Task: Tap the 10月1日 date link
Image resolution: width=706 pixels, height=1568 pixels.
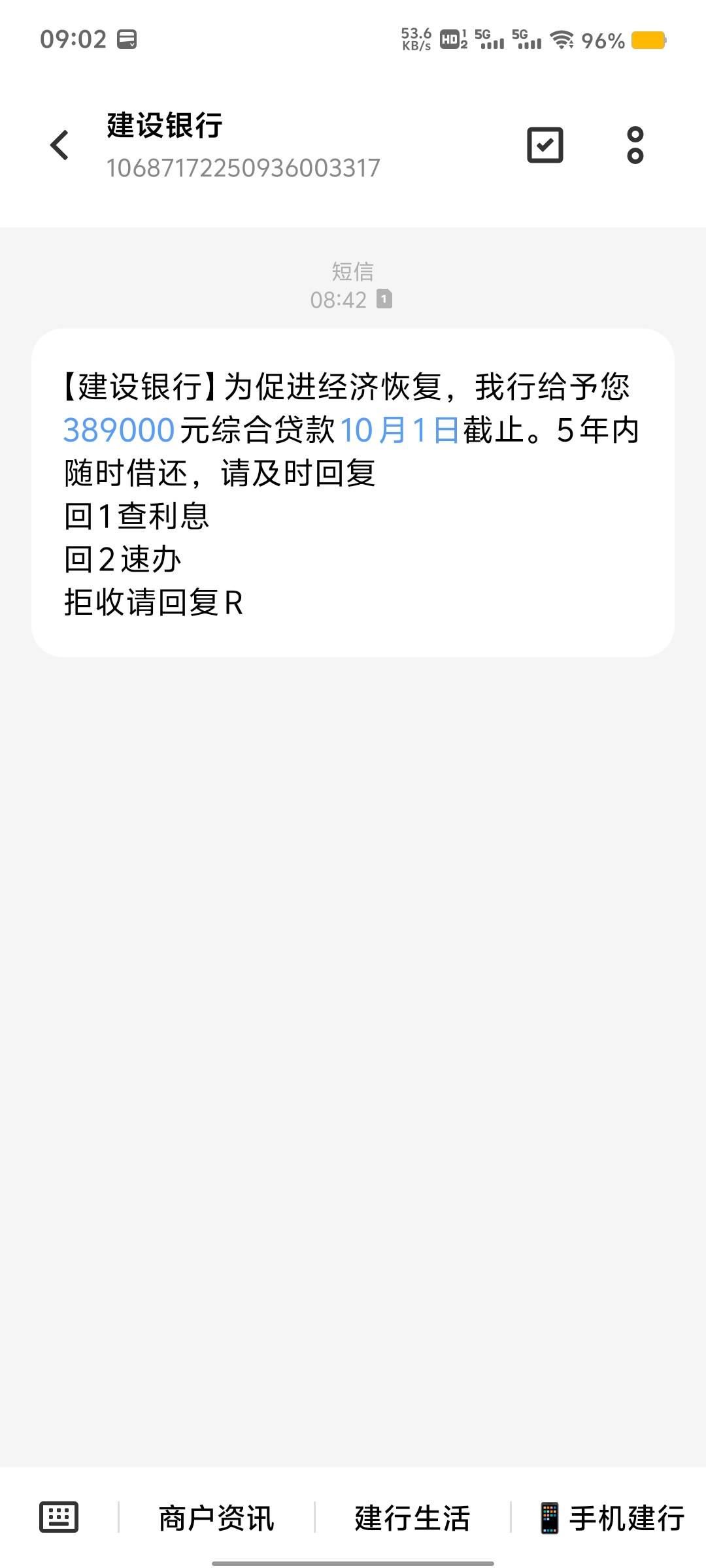Action: (x=399, y=431)
